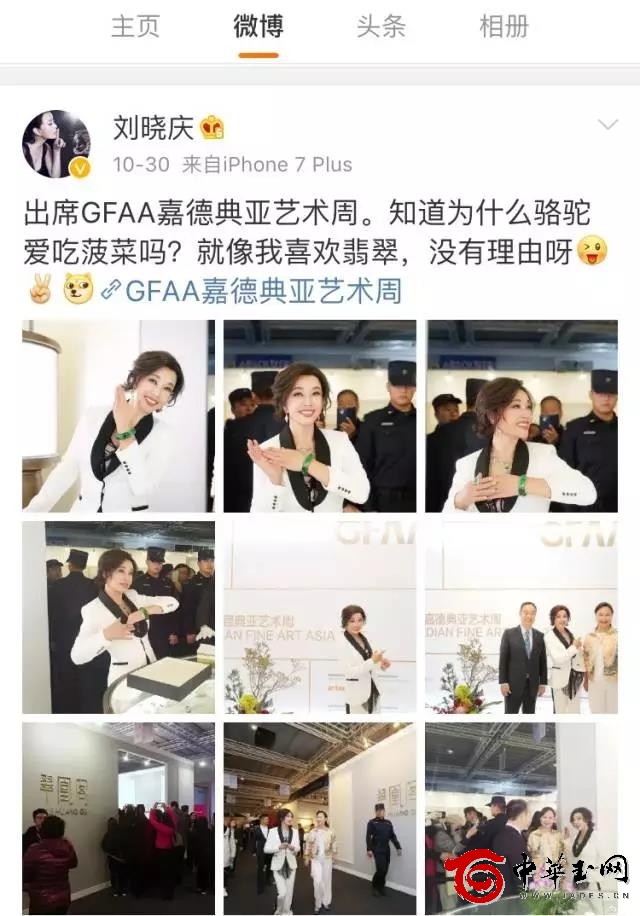Open photo of woman beside display case
The width and height of the screenshot is (640, 916).
pyautogui.click(x=118, y=617)
